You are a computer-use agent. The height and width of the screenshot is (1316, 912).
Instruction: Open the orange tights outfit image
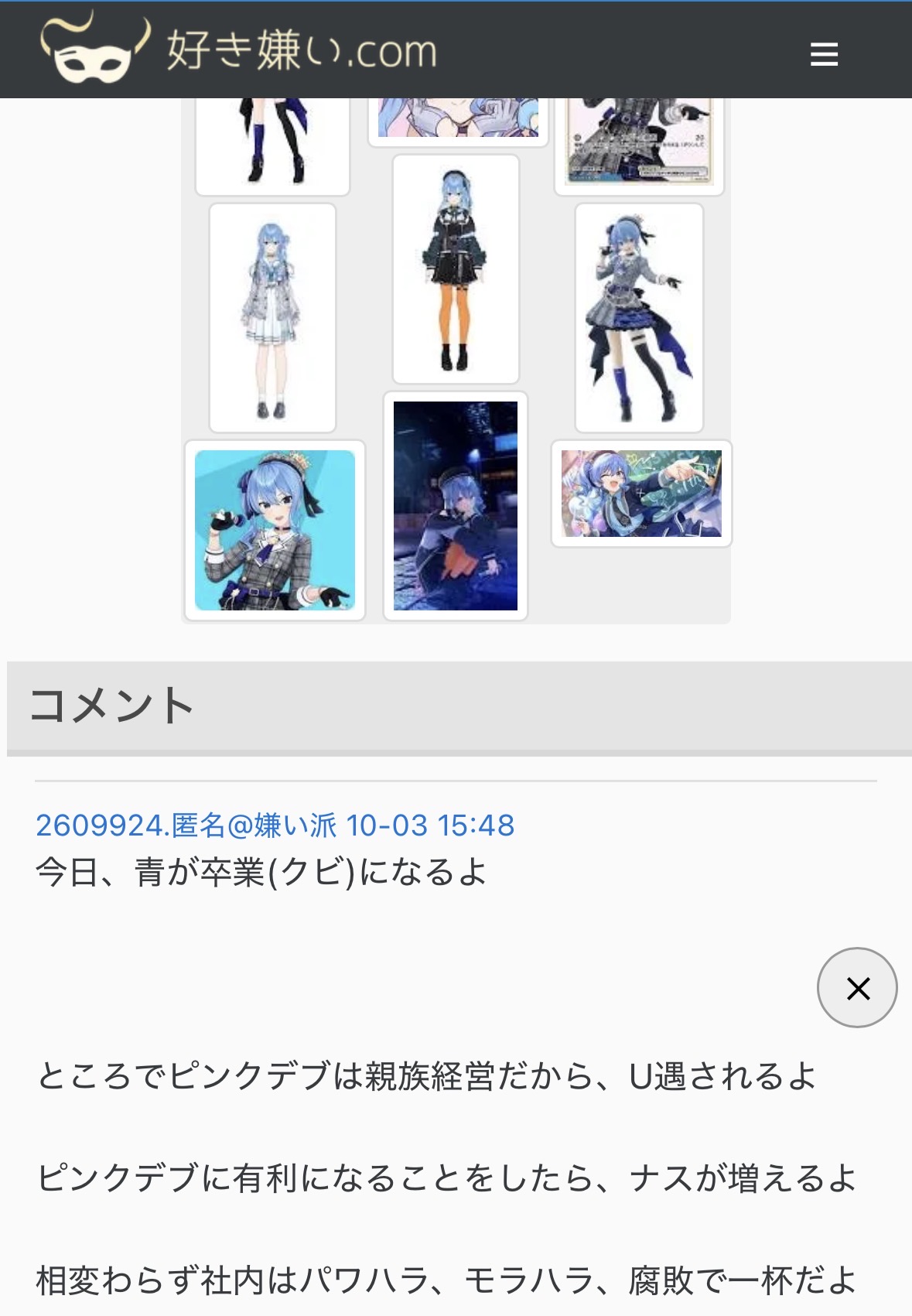[456, 269]
